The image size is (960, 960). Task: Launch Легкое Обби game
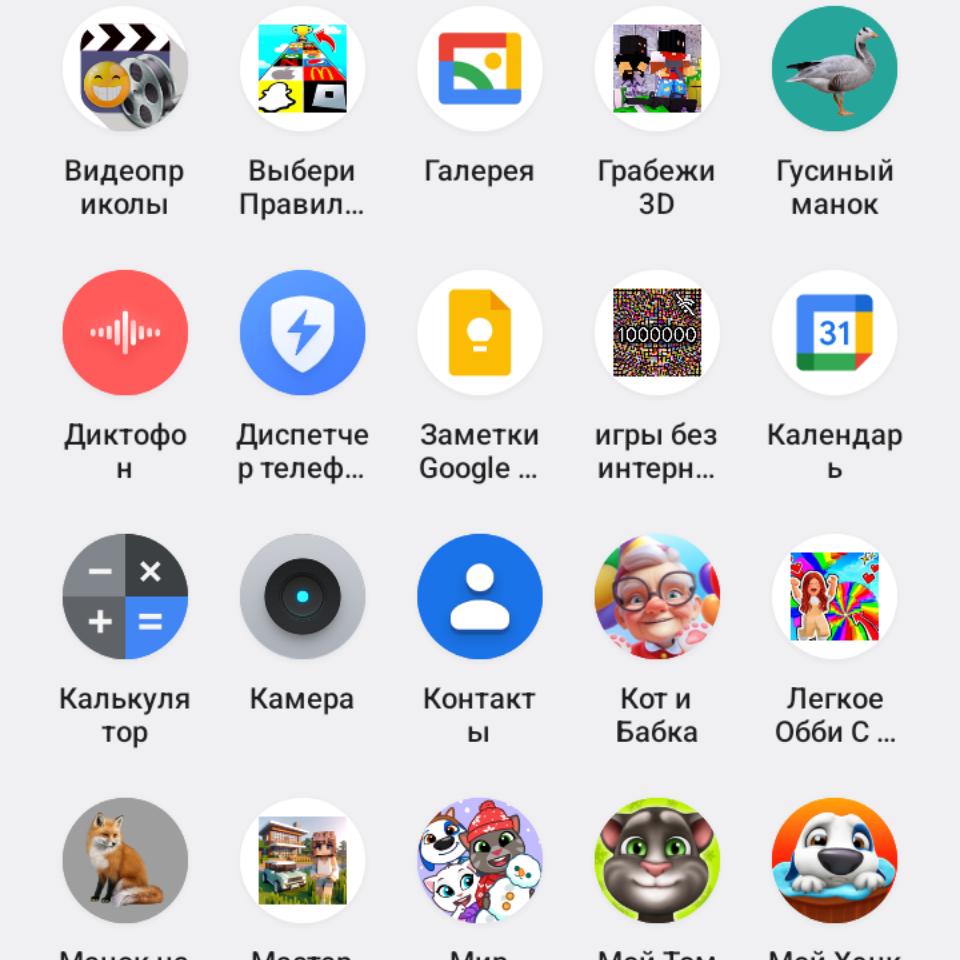point(834,597)
